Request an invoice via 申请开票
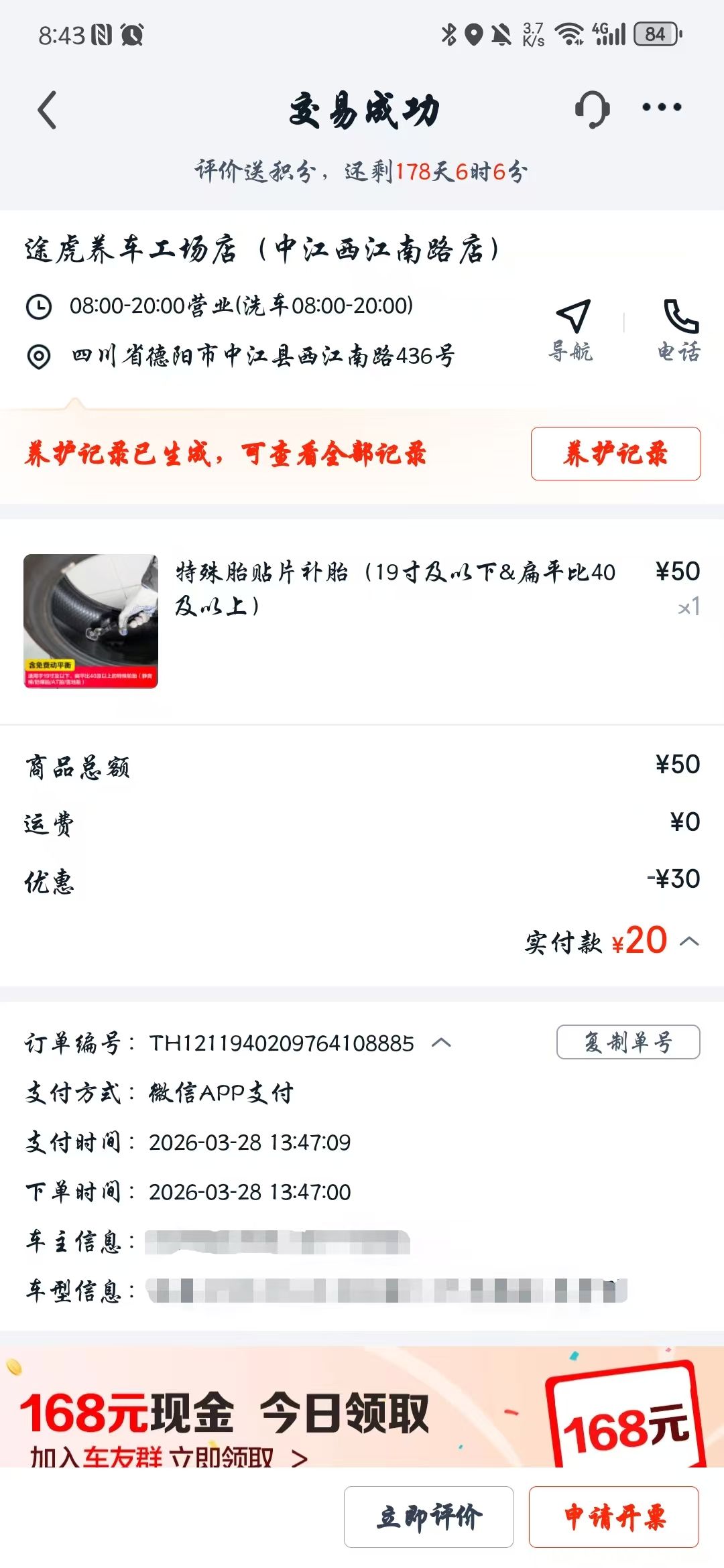The image size is (724, 1568). click(613, 1517)
